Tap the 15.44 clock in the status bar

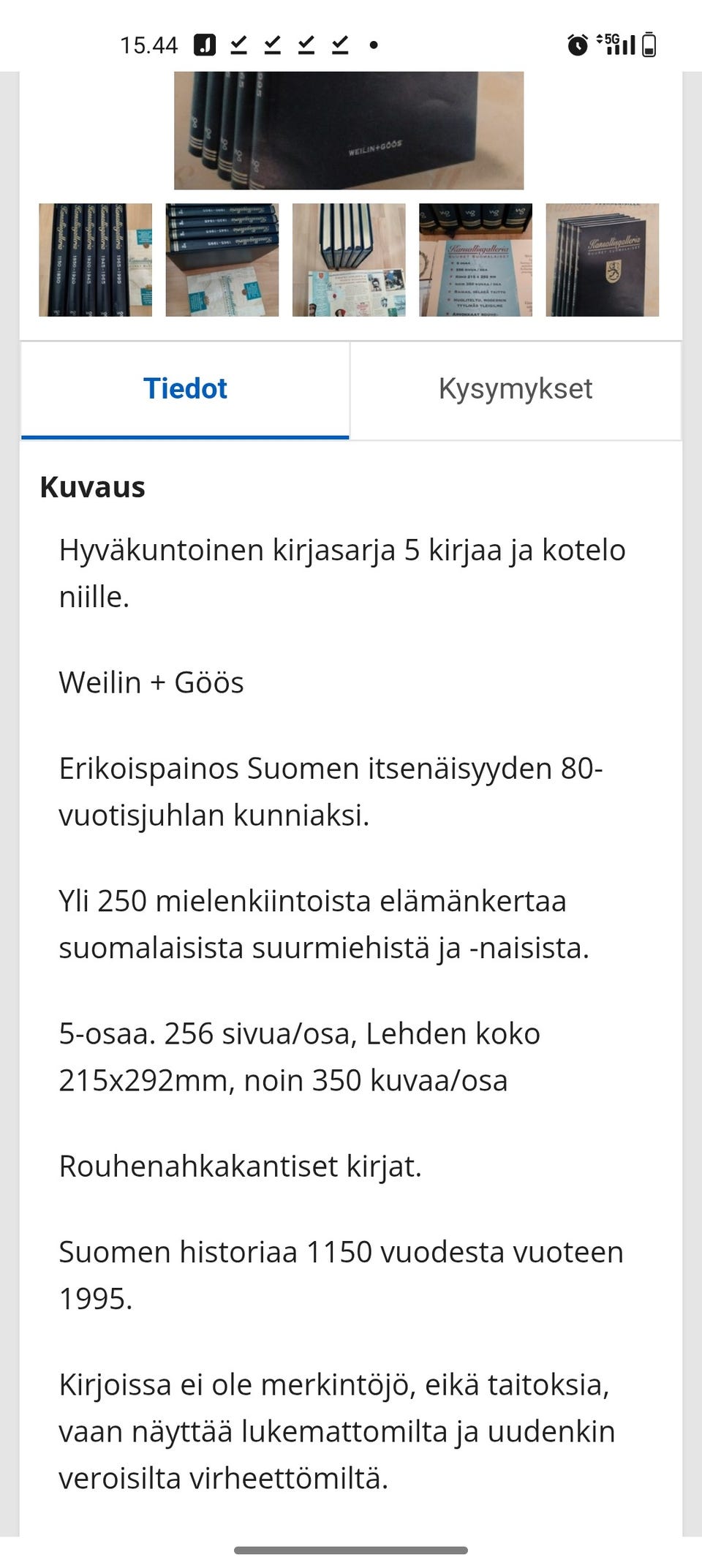[x=147, y=45]
